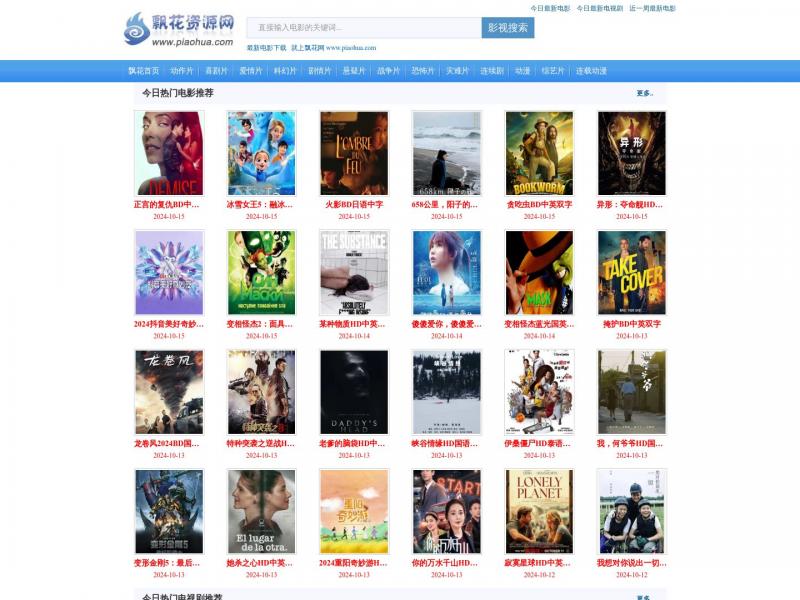Open the 连续剧 section
Viewport: 800px width, 600px height.
pyautogui.click(x=491, y=71)
